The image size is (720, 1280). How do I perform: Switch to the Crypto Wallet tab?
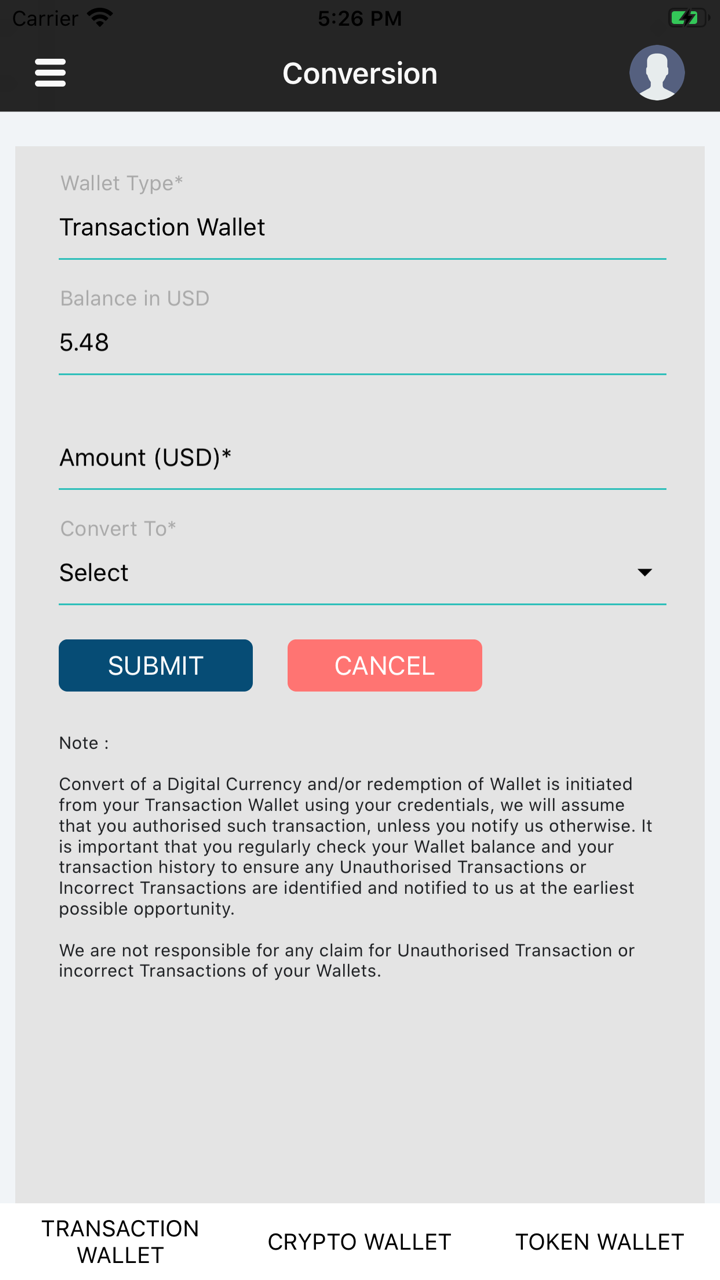[360, 1241]
